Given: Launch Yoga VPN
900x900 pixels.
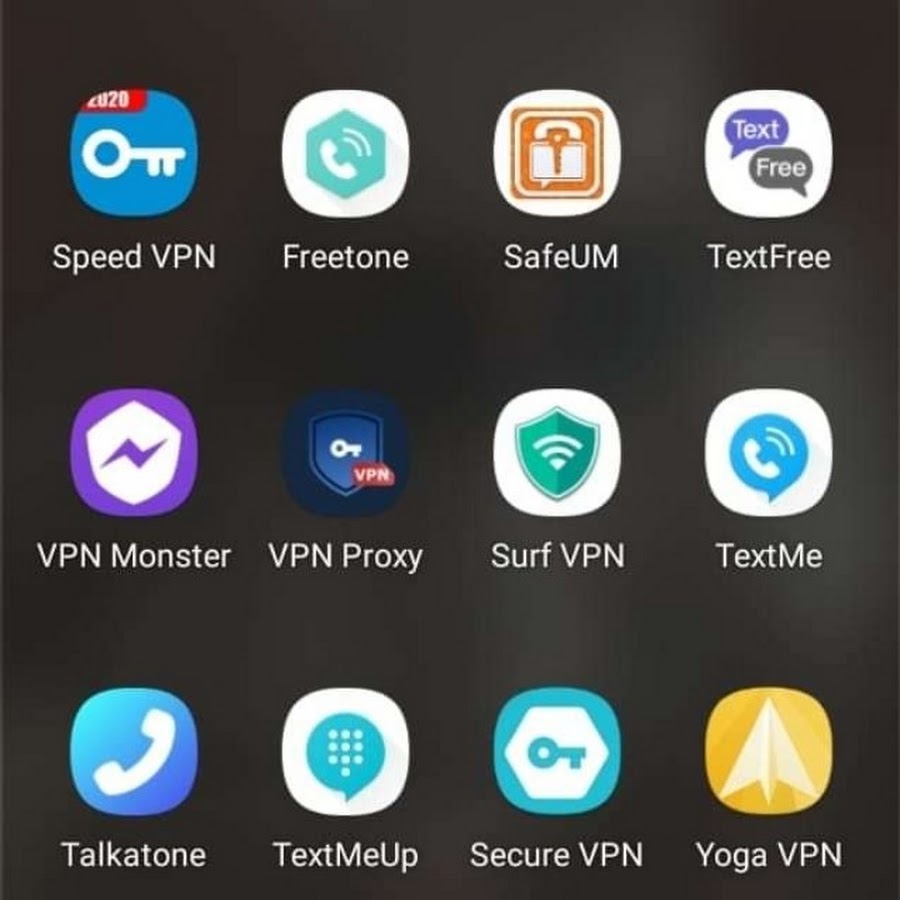Looking at the screenshot, I should point(768,751).
